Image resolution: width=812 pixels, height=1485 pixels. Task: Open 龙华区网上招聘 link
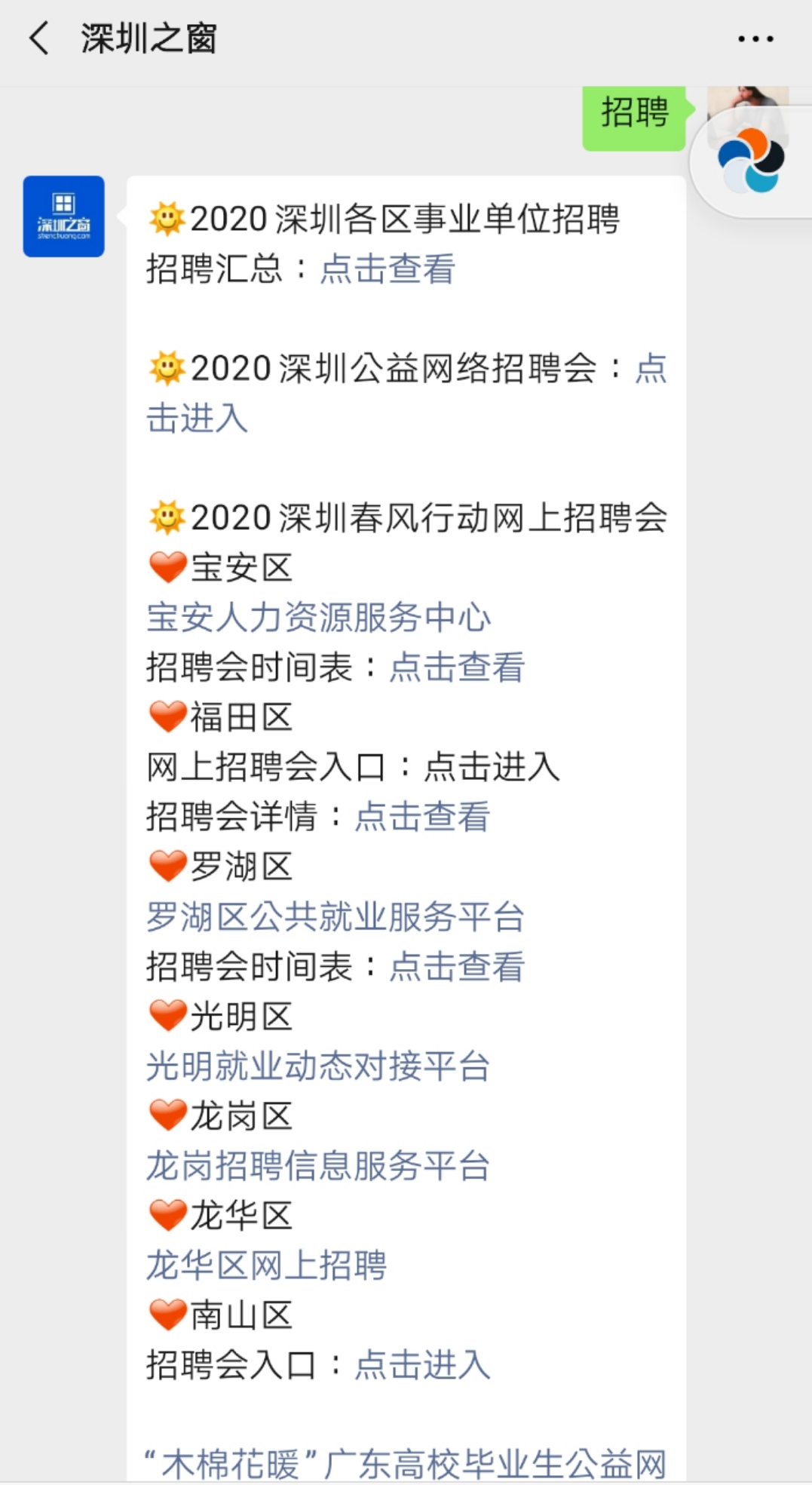pos(265,1266)
